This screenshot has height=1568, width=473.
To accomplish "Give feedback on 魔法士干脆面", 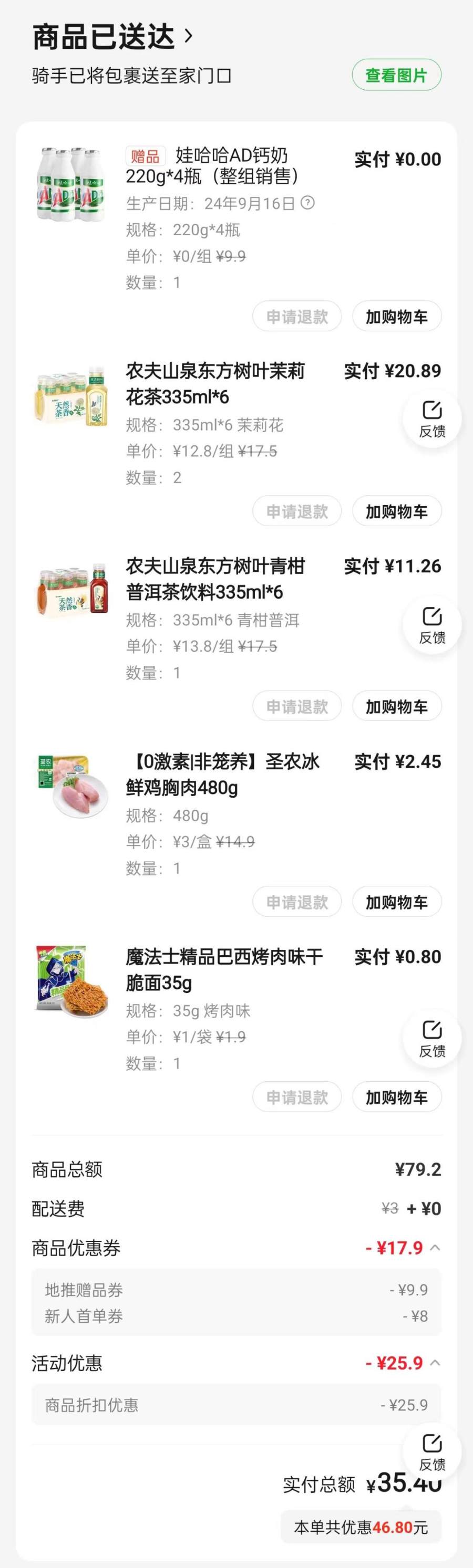I will tap(431, 1038).
